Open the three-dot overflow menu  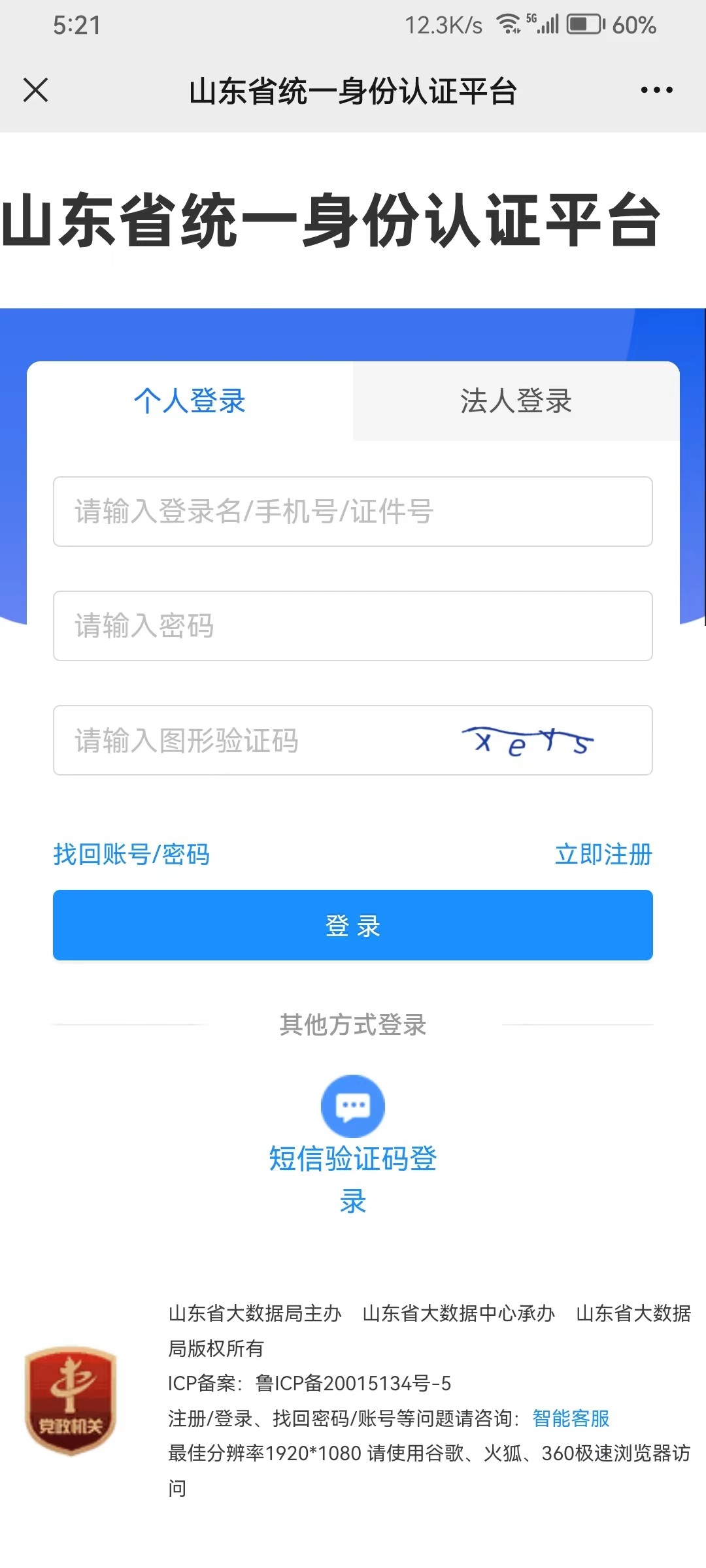coord(656,90)
